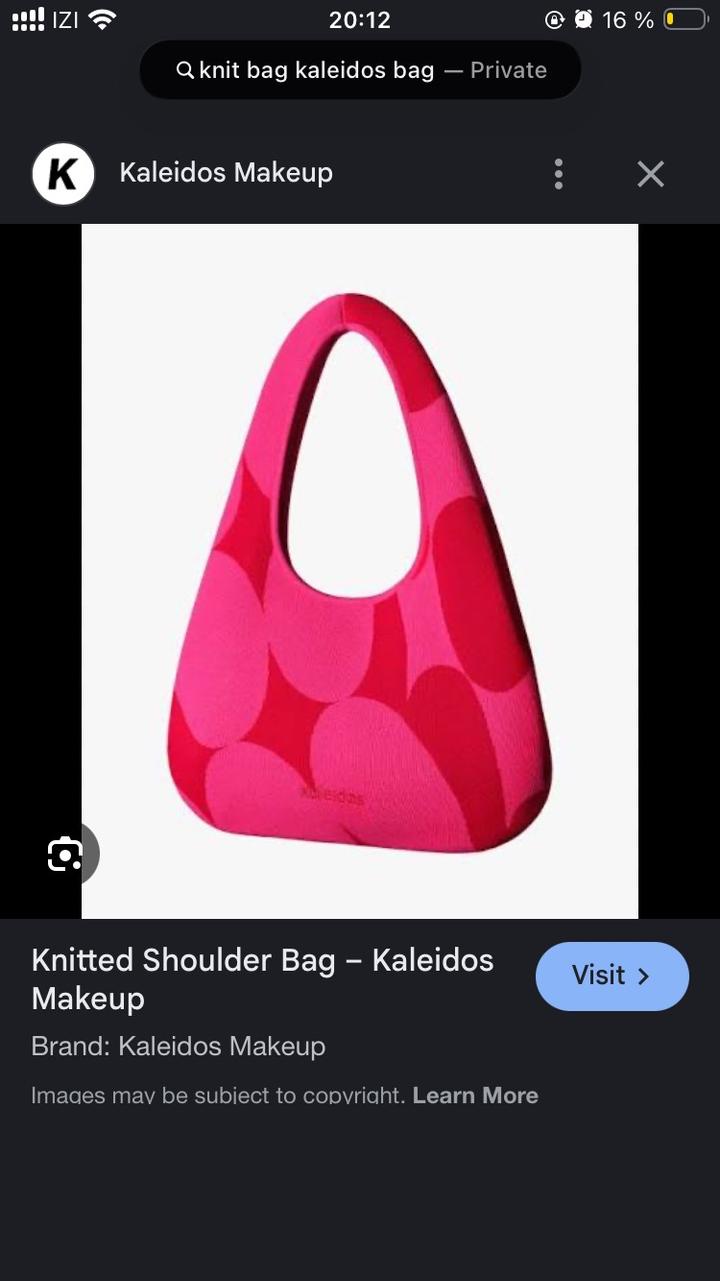Search this image with the Lens icon
720x1281 pixels.
(x=65, y=854)
